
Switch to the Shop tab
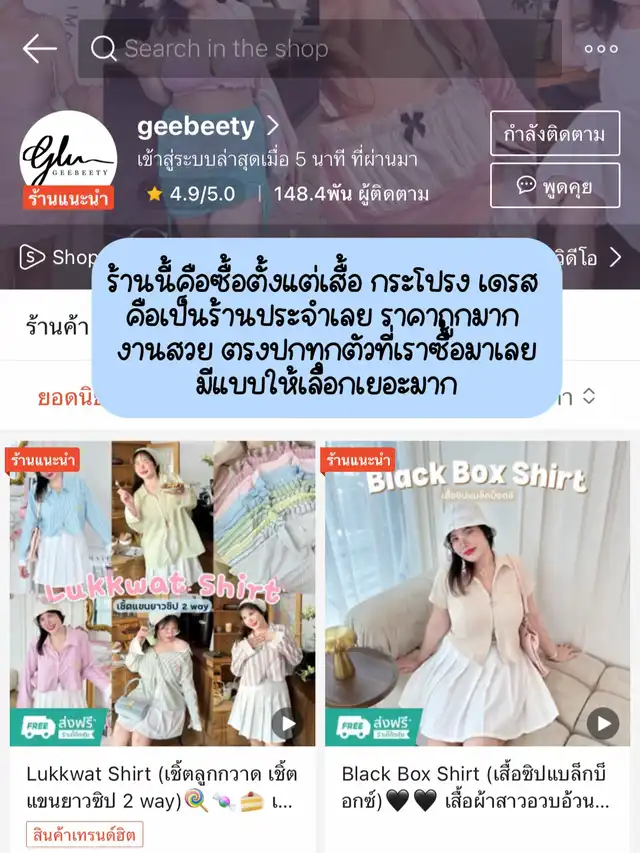60,257
